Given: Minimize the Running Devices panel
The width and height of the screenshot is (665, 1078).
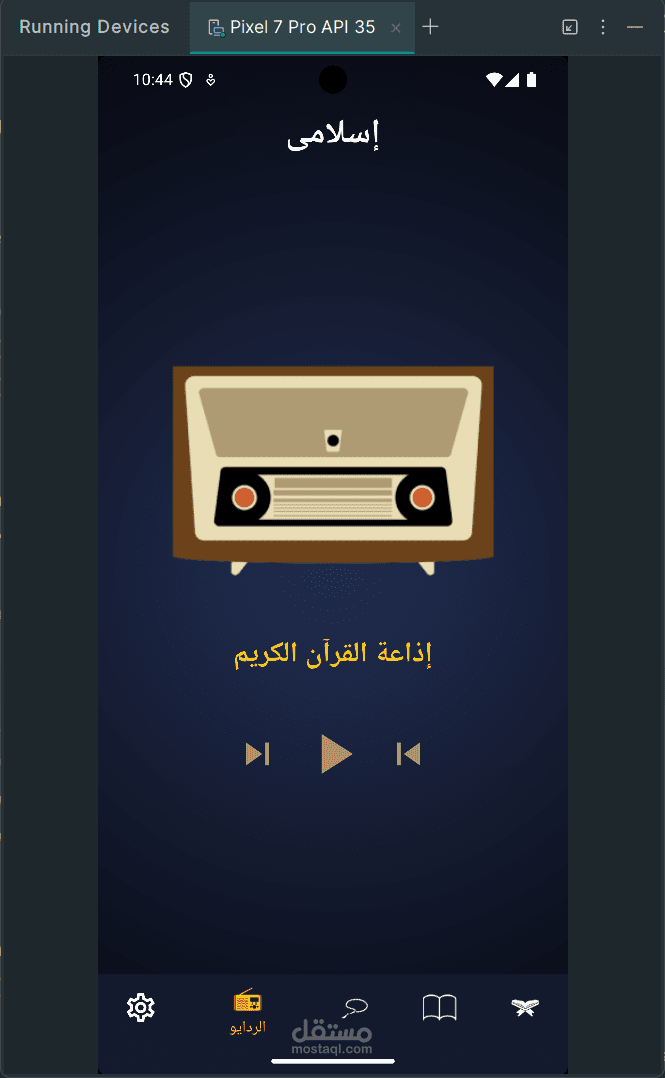Looking at the screenshot, I should 635,27.
